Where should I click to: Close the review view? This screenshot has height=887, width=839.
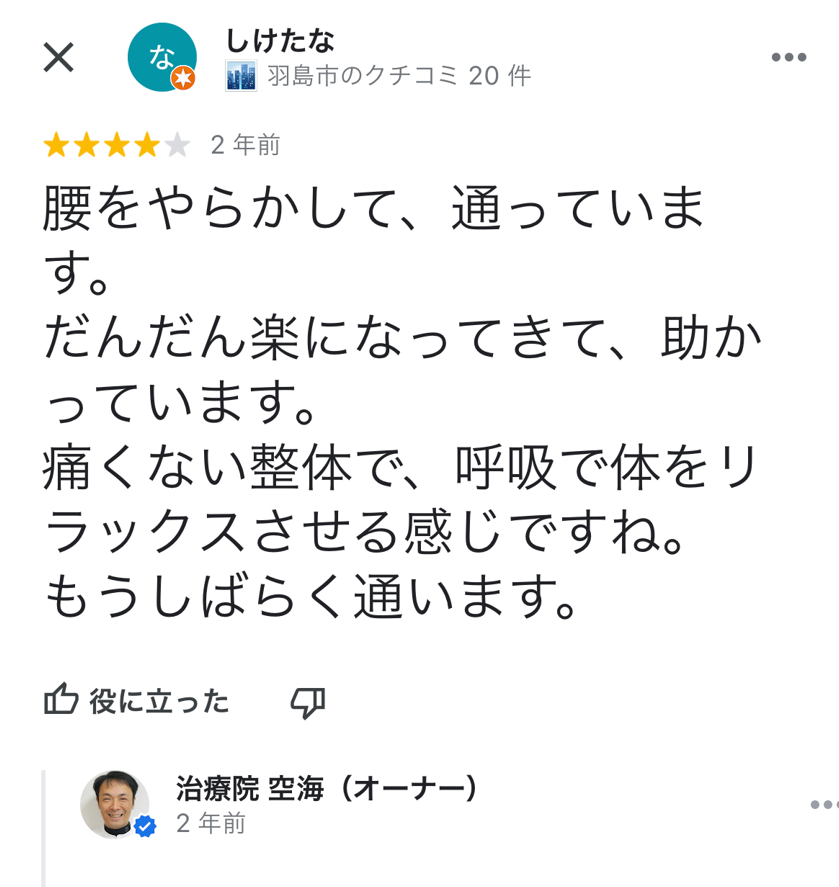click(59, 57)
